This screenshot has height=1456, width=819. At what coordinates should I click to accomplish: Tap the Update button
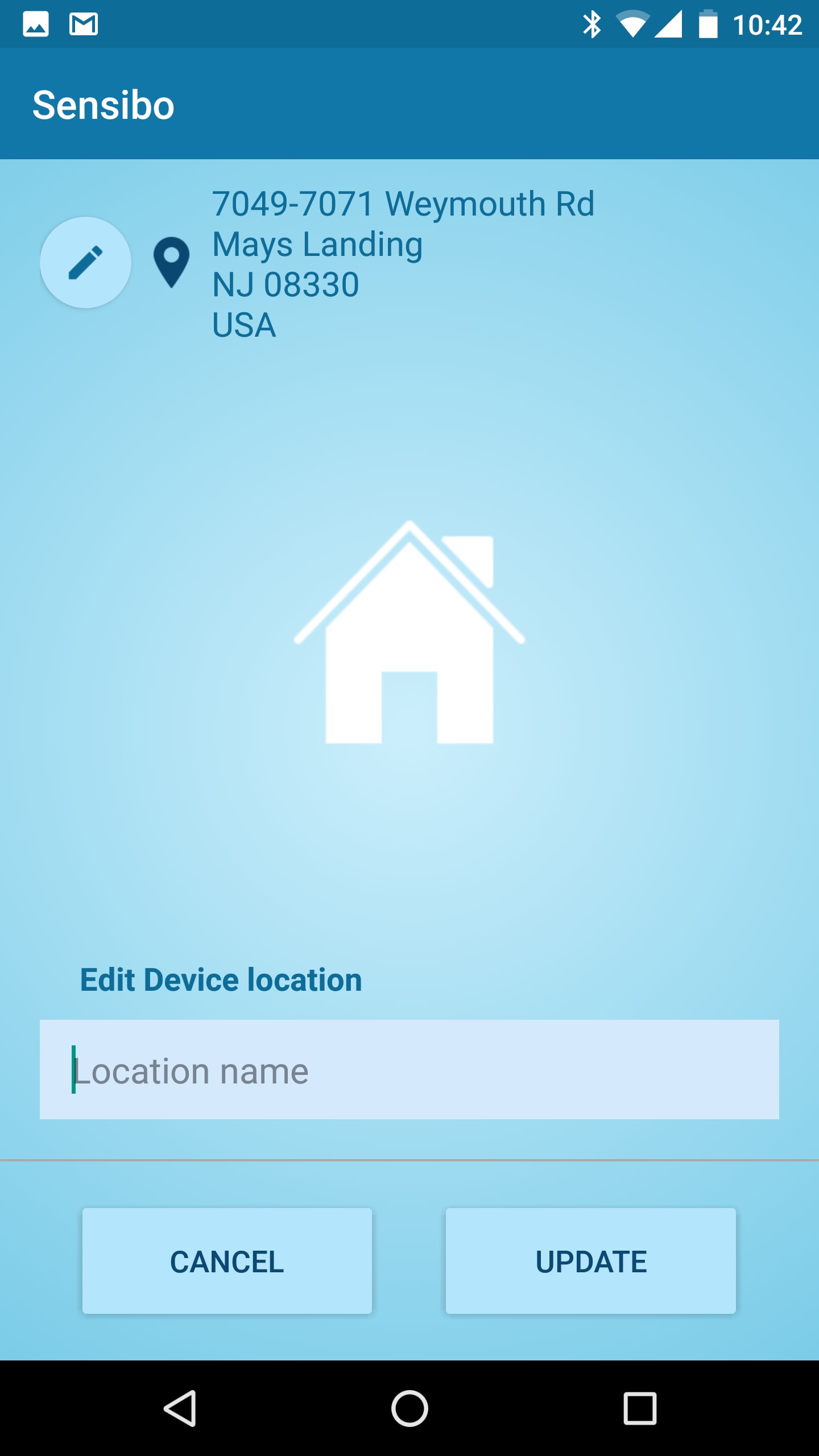[x=591, y=1261]
